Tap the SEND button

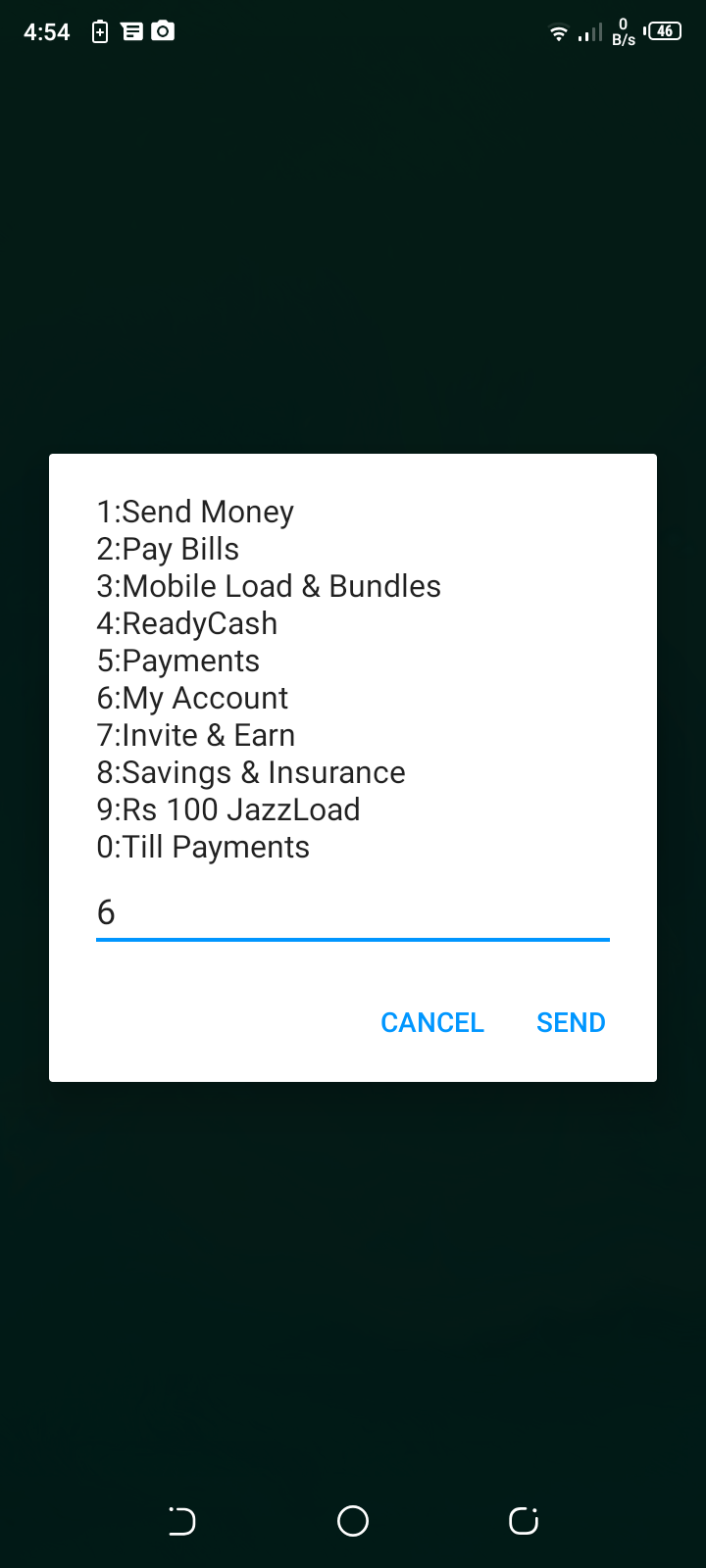(x=571, y=1022)
